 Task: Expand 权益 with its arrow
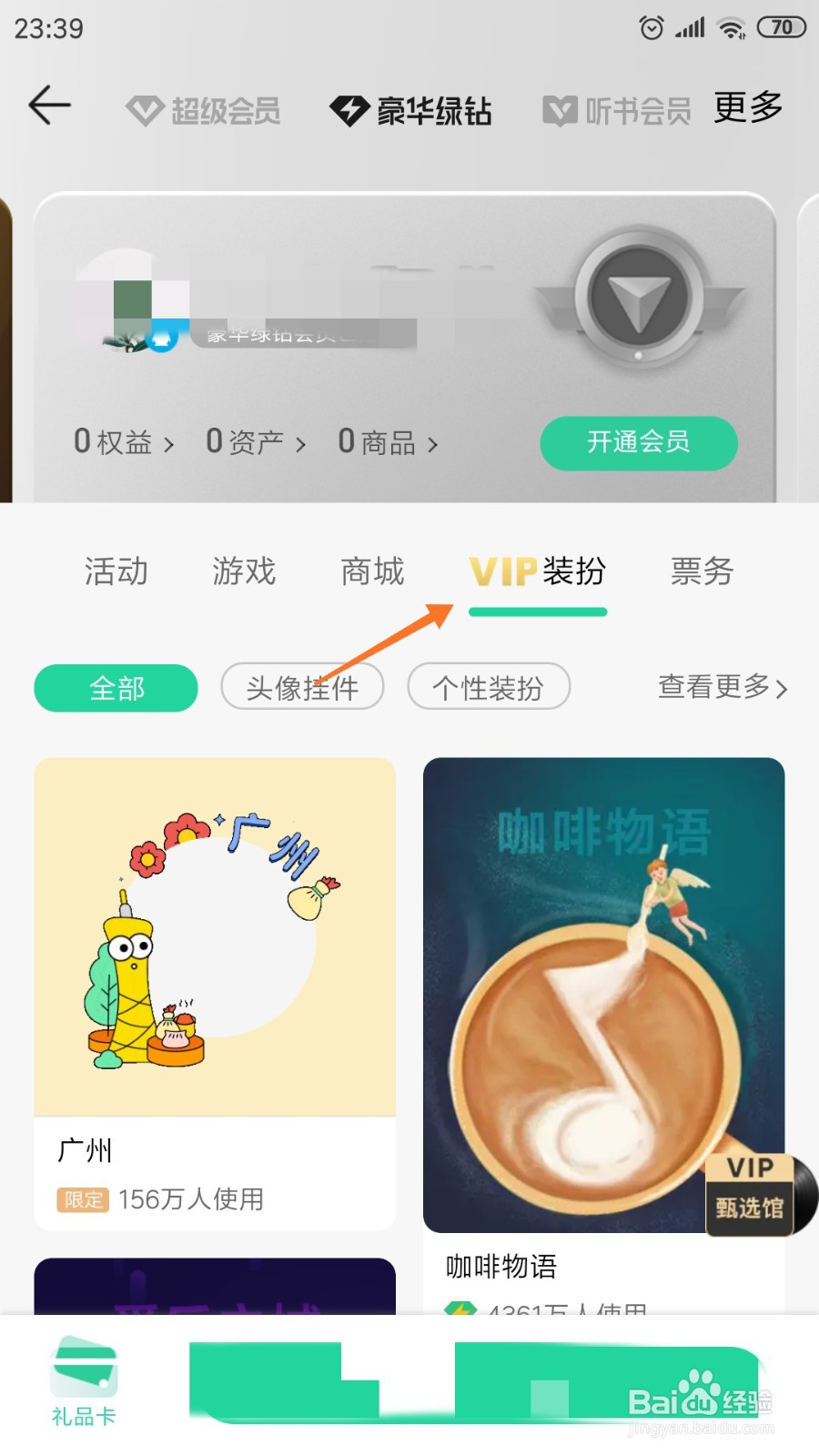tap(169, 444)
